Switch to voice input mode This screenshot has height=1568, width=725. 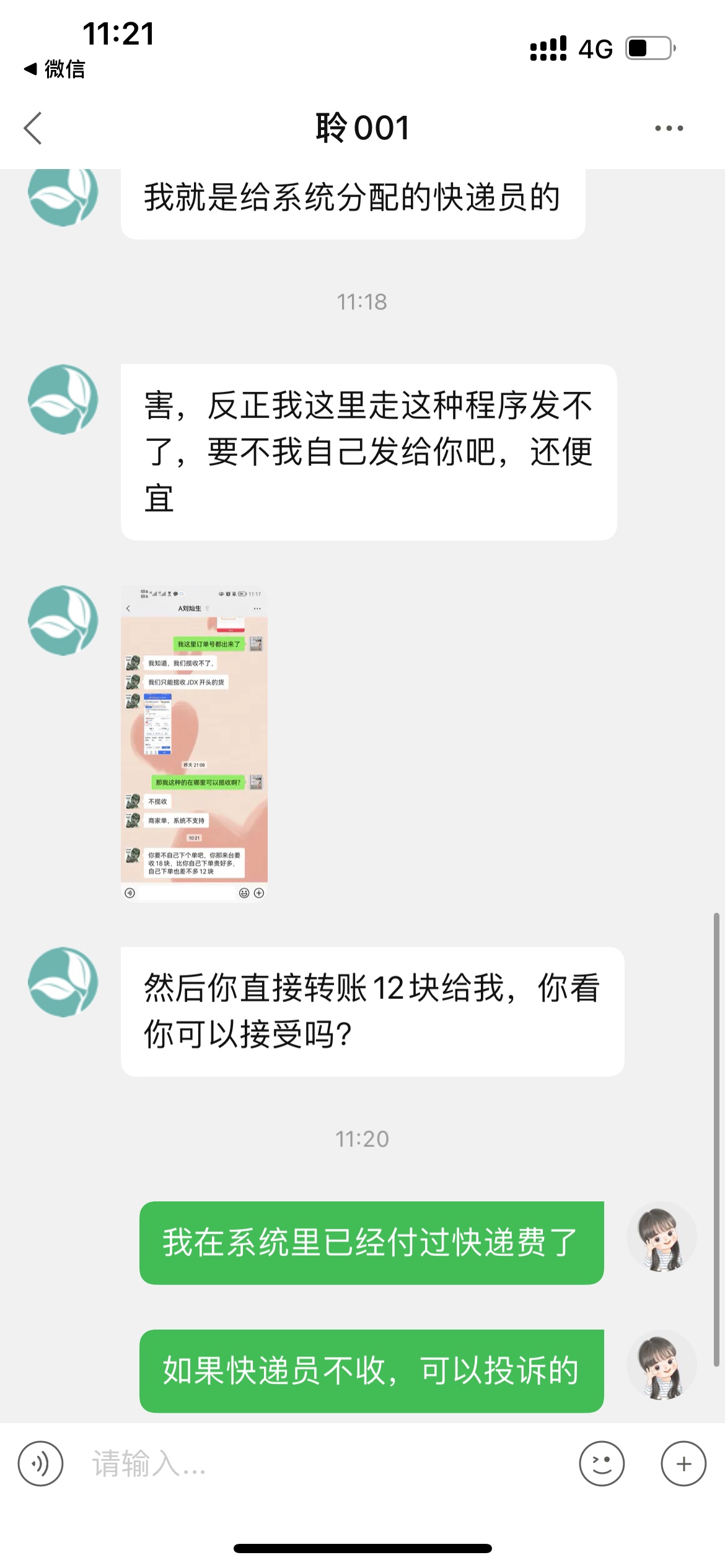click(40, 1463)
